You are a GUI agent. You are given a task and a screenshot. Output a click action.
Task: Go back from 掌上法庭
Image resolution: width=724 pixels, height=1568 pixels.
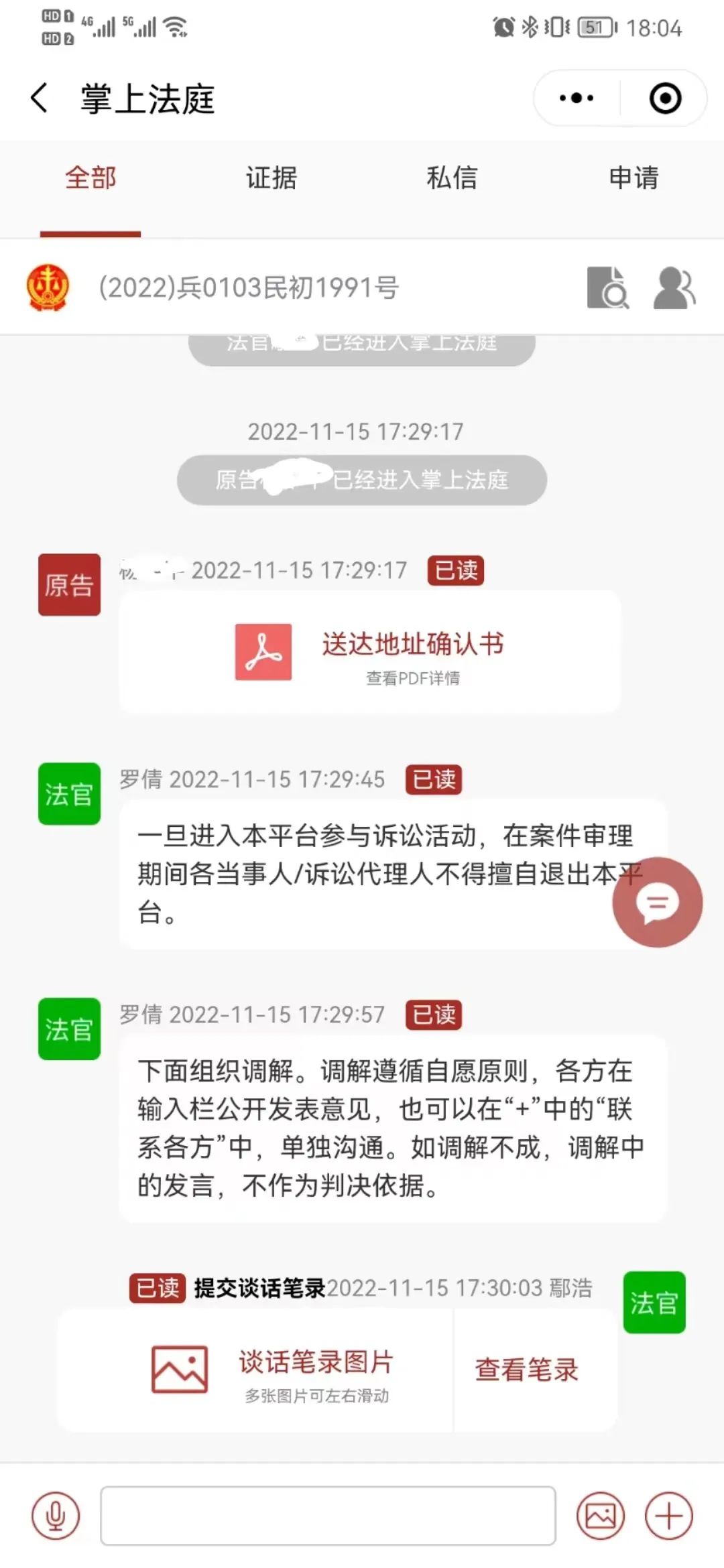(x=39, y=99)
